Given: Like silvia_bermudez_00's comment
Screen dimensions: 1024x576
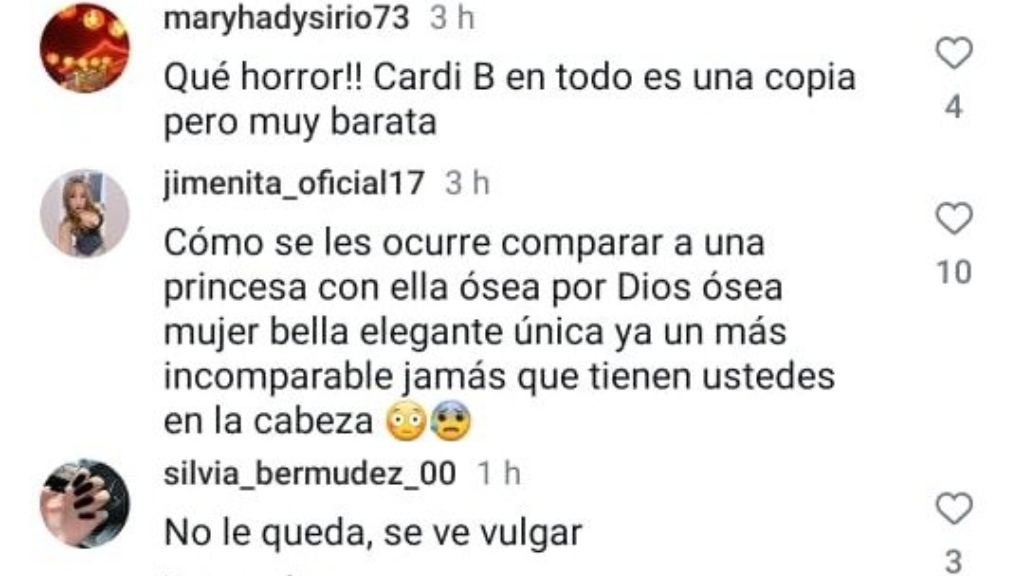Looking at the screenshot, I should pyautogui.click(x=953, y=509).
